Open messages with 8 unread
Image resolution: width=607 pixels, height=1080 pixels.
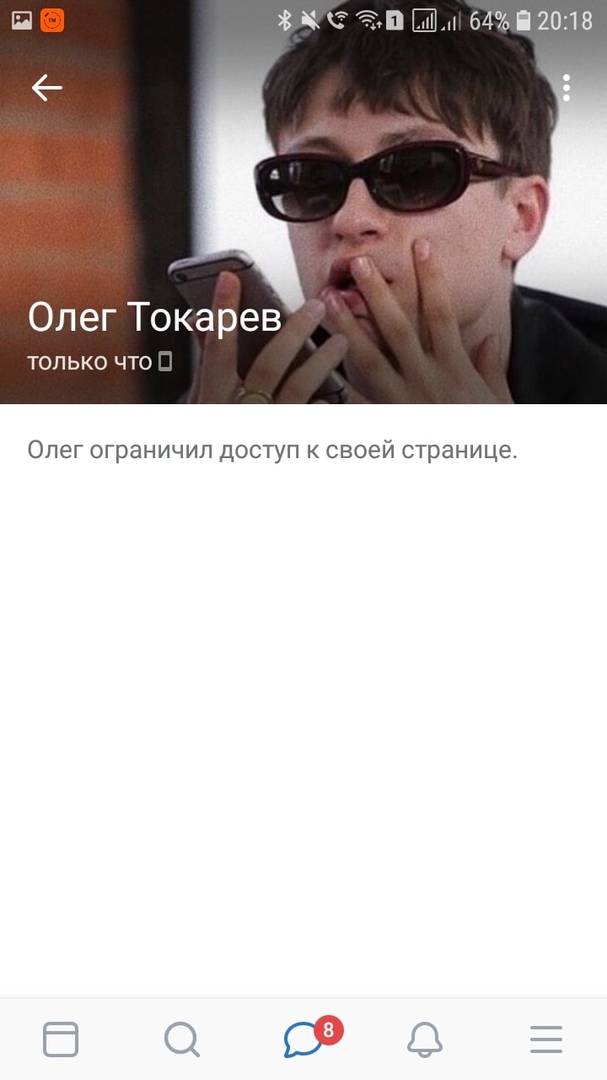click(304, 1040)
